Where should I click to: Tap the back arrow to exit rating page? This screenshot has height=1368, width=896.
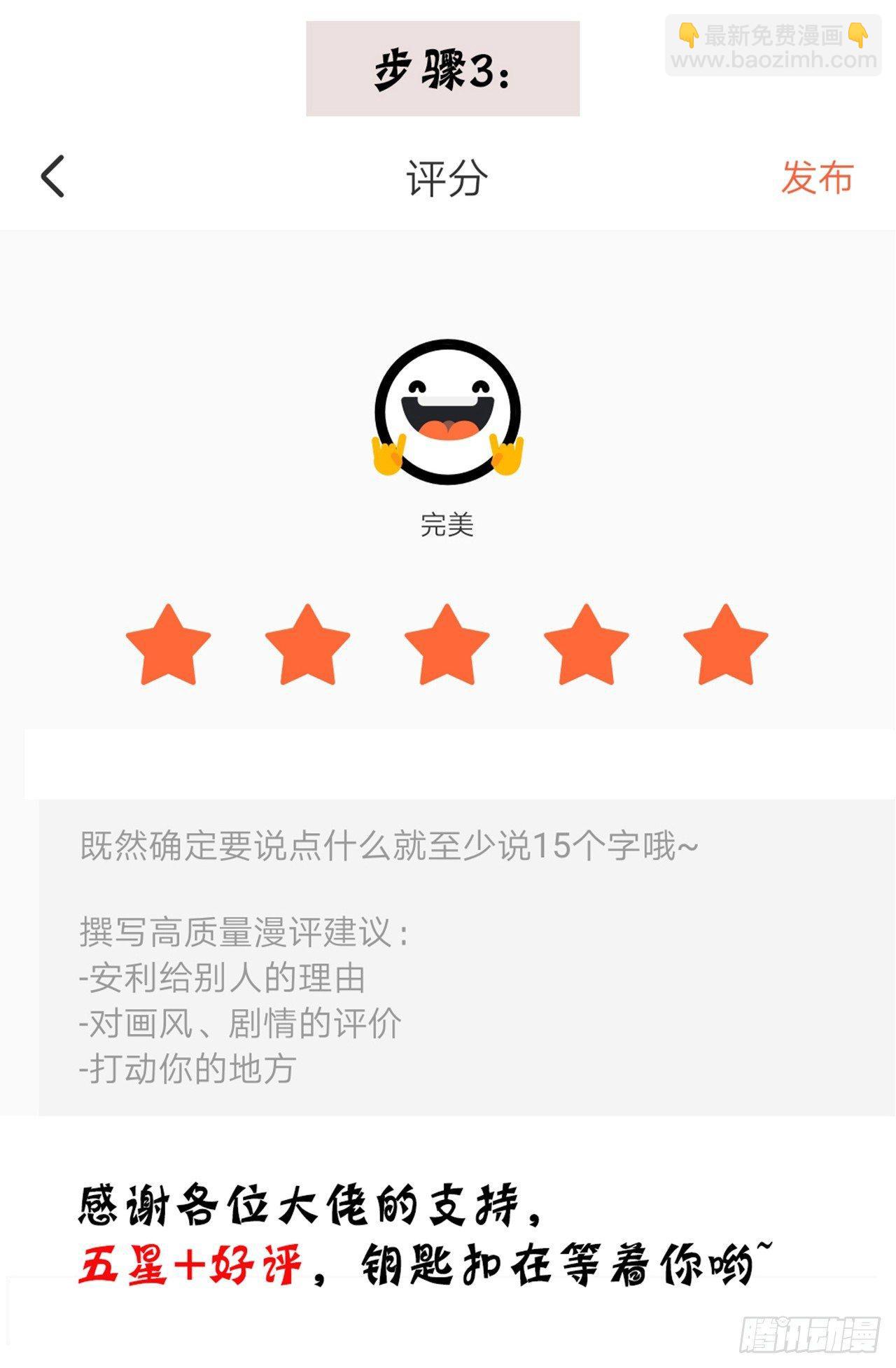pos(50,176)
